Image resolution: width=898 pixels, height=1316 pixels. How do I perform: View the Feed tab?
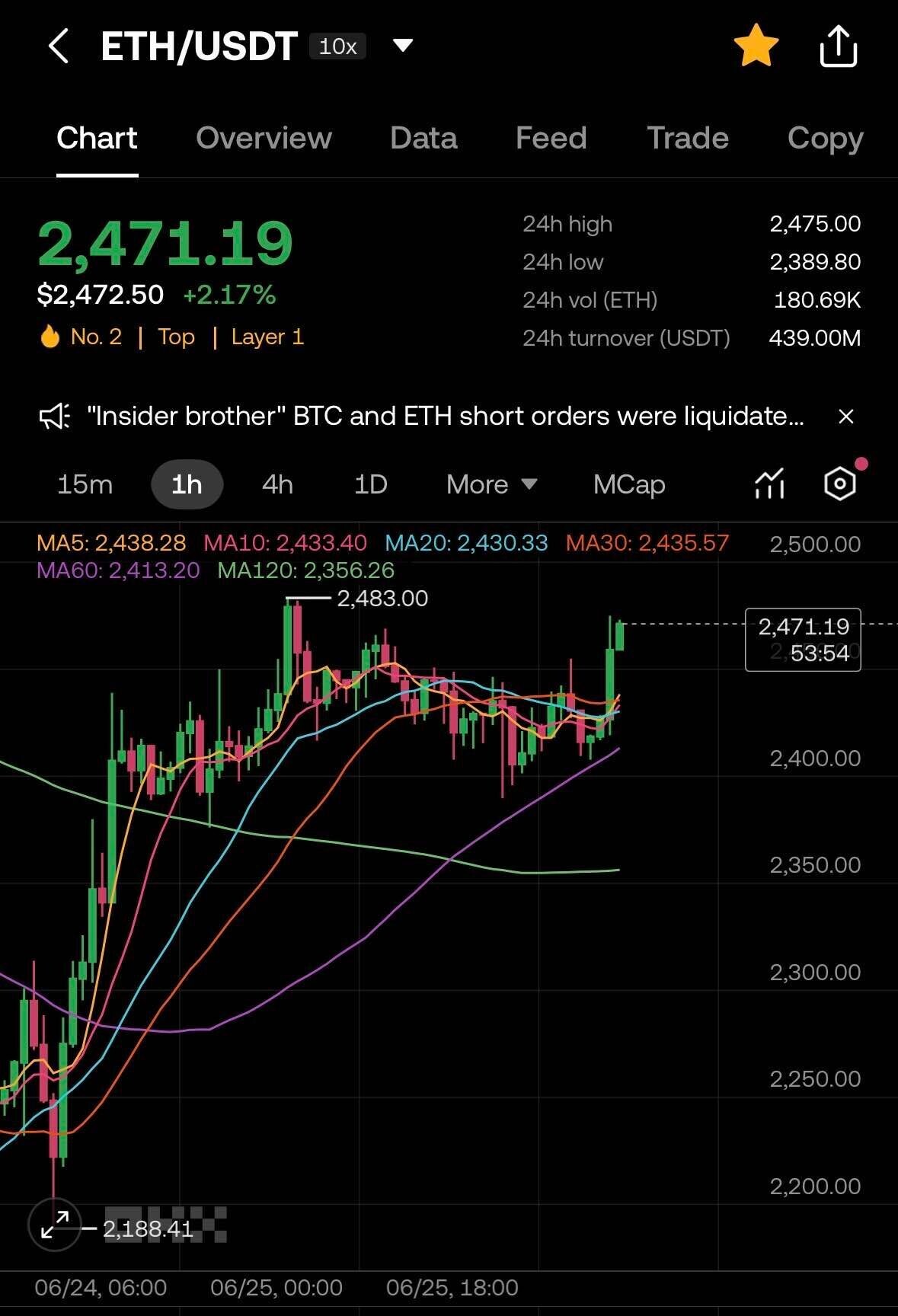[x=551, y=138]
